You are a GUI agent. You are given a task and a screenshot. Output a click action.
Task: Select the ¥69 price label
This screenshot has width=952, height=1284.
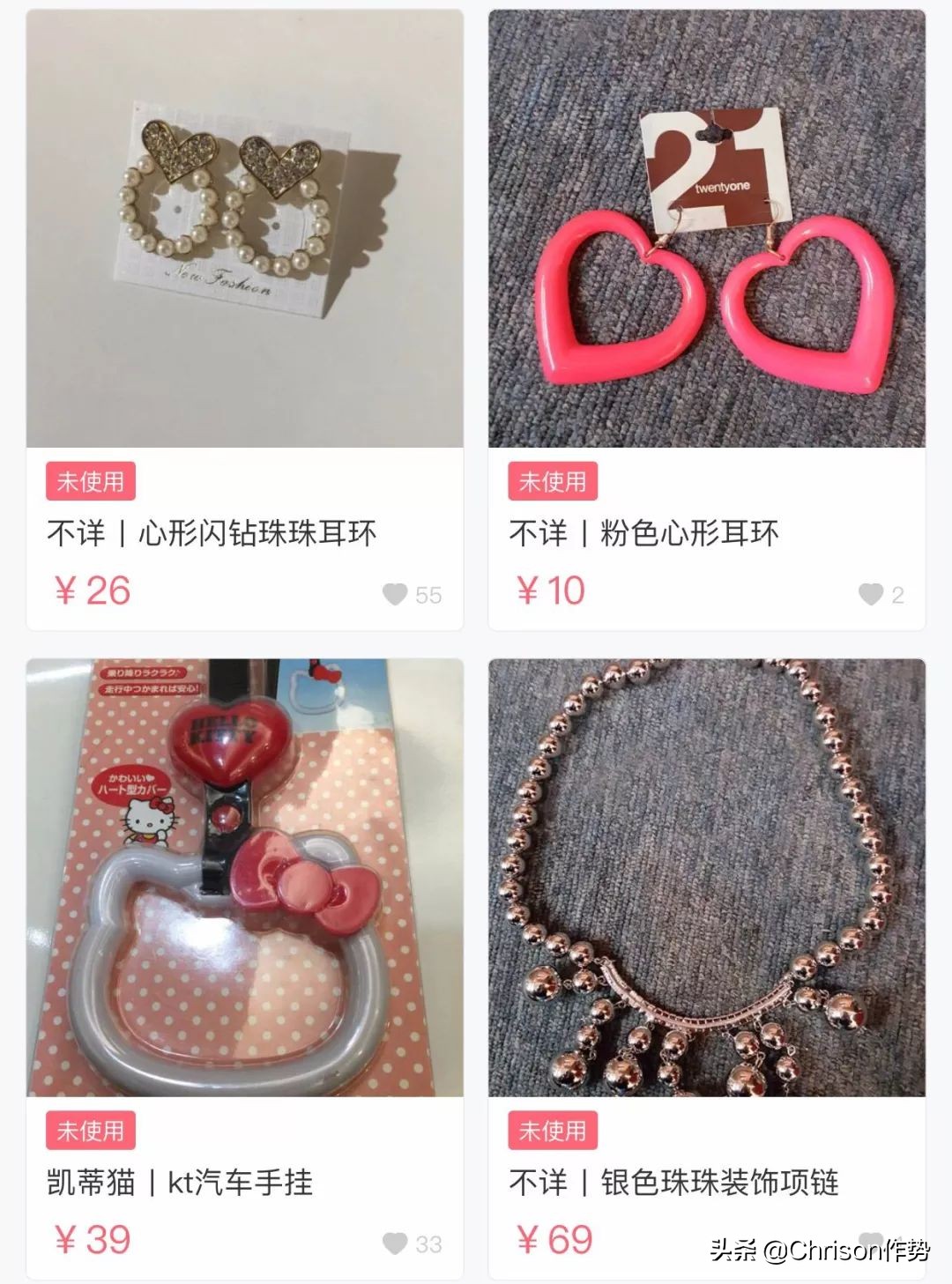[x=555, y=1238]
